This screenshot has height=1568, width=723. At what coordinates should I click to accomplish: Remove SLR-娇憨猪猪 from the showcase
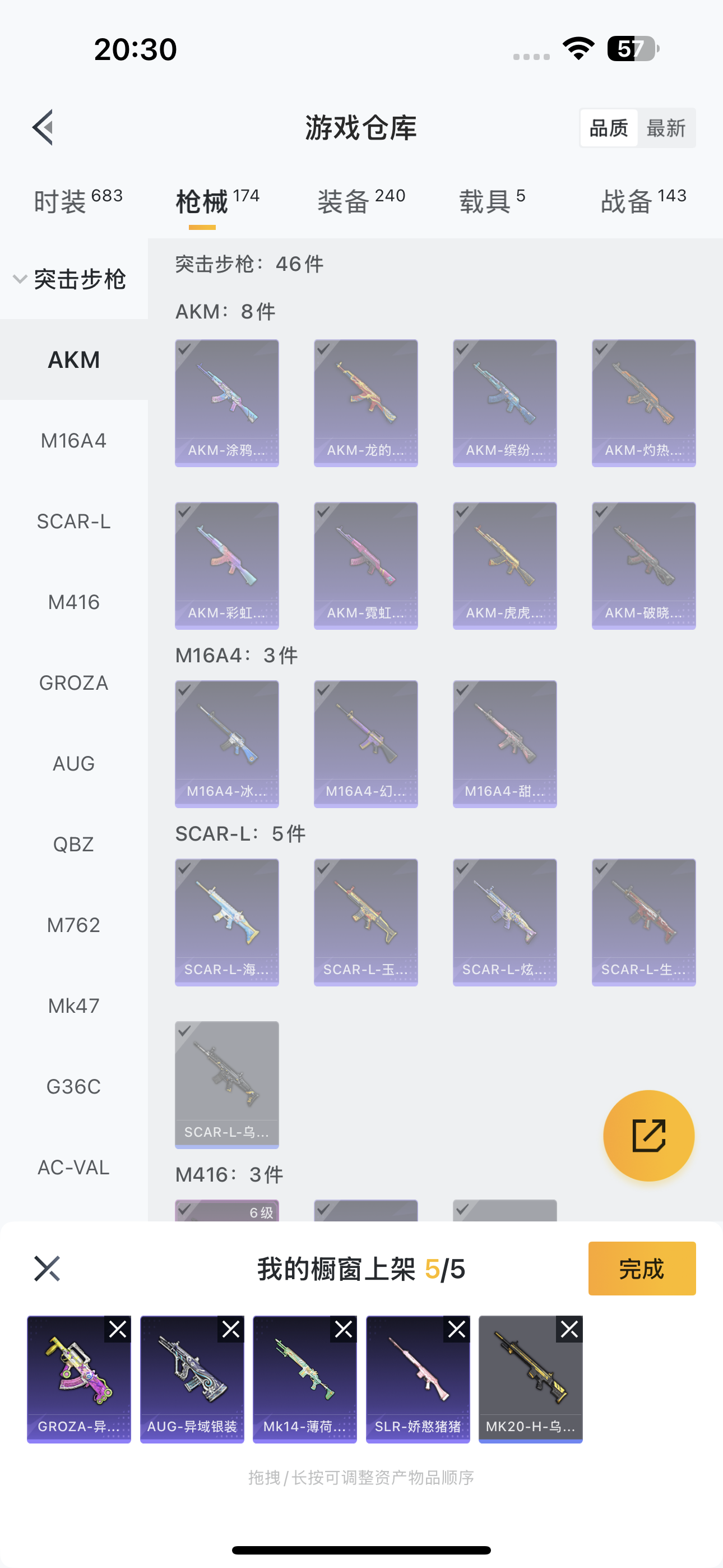(457, 1329)
